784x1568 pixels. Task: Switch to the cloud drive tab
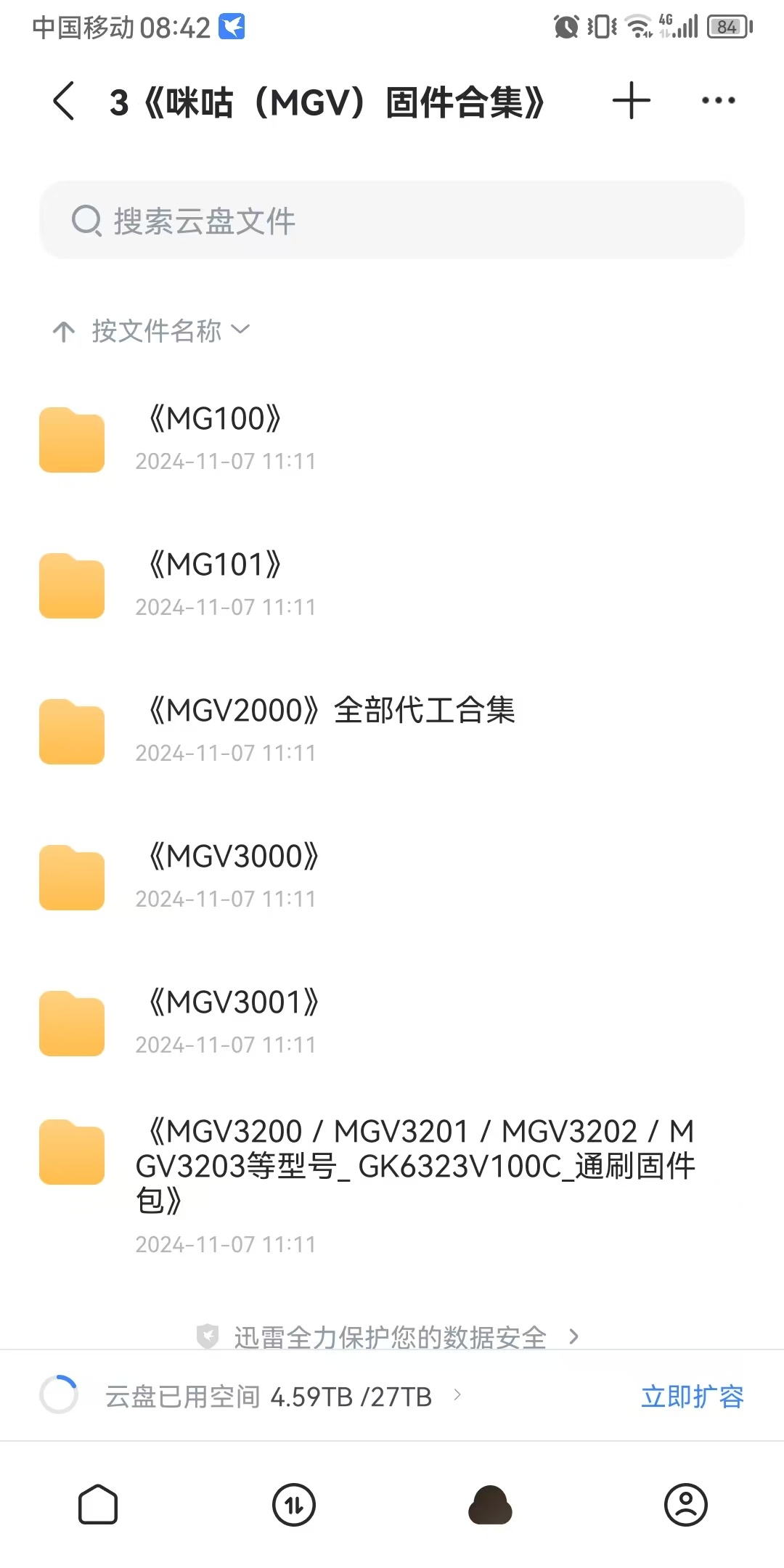pos(490,1505)
